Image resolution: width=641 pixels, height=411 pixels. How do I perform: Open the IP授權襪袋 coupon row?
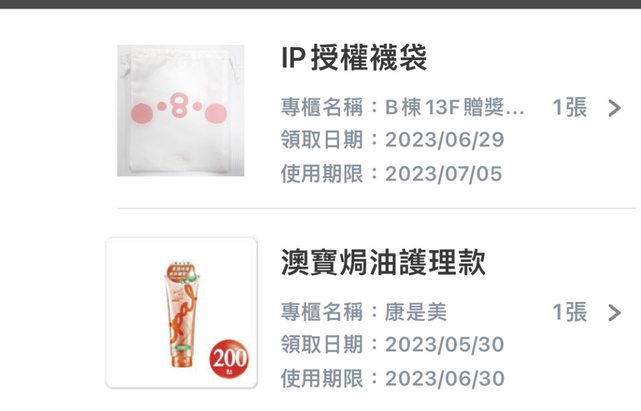pyautogui.click(x=354, y=60)
